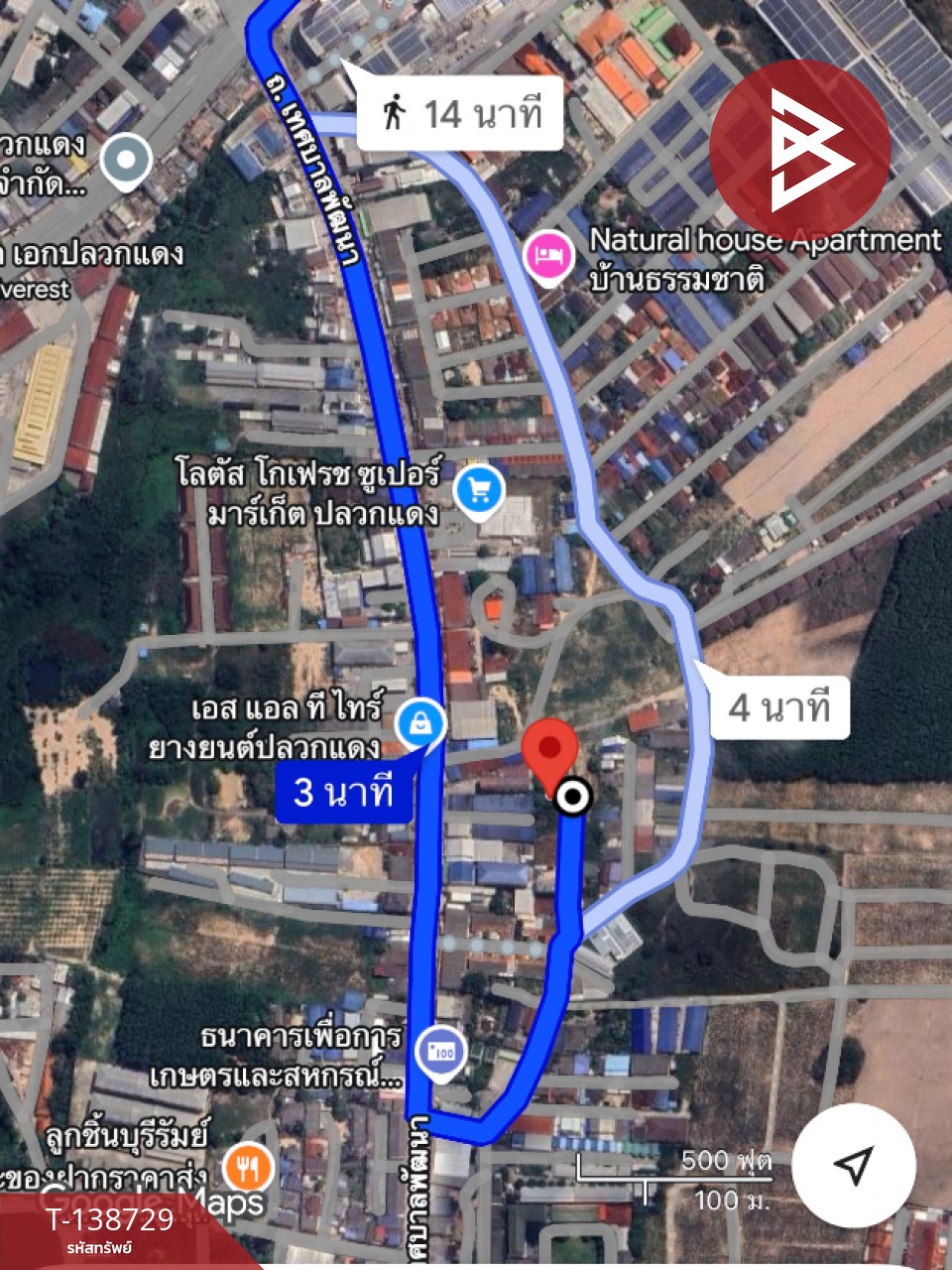This screenshot has height=1270, width=952.
Task: Click the gray location pin near ปลวกแดง
Action: (x=127, y=159)
